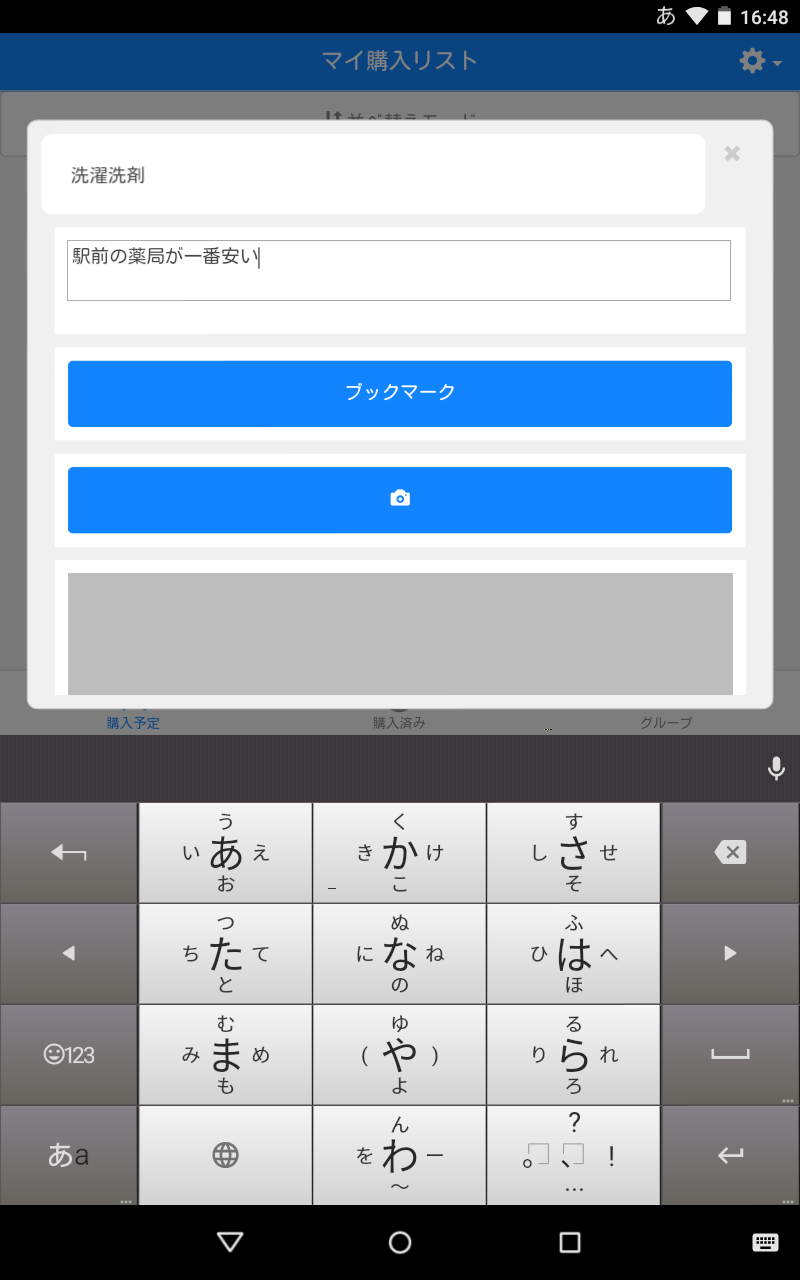800x1280 pixels.
Task: Type the あ key
Action: point(226,853)
